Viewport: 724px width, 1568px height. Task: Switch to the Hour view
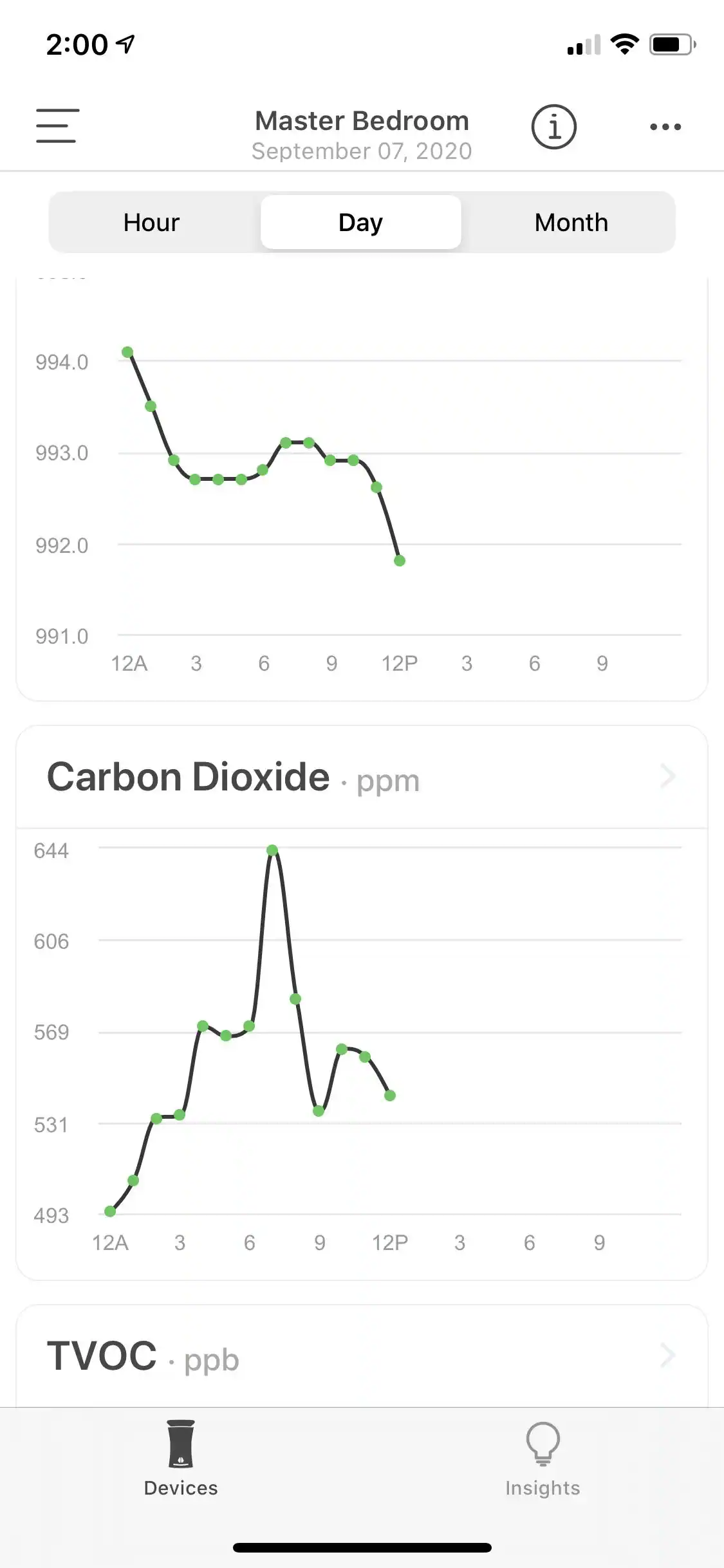click(x=152, y=223)
